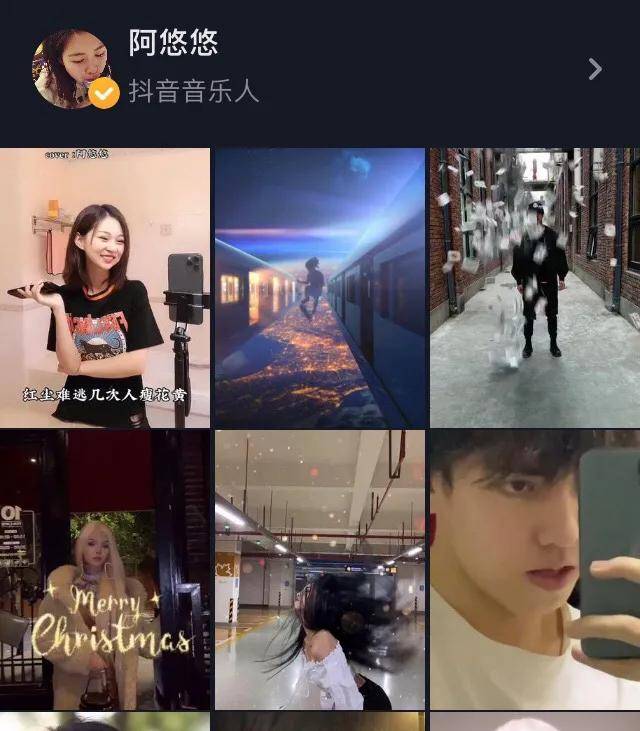The image size is (640, 731).
Task: Play the mirror selfie video with phone
Action: click(535, 570)
